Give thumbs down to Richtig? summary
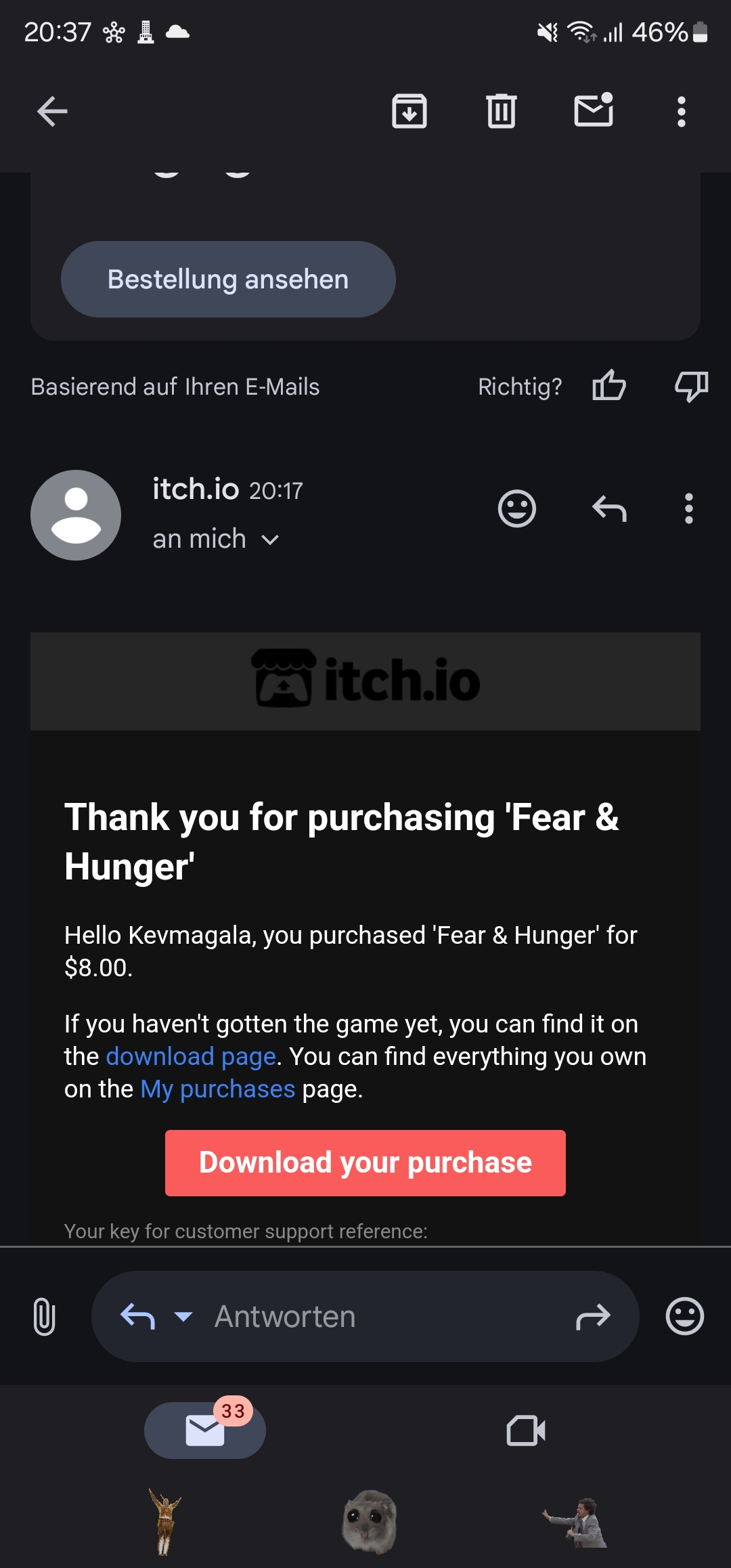This screenshot has width=731, height=1568. pyautogui.click(x=691, y=386)
